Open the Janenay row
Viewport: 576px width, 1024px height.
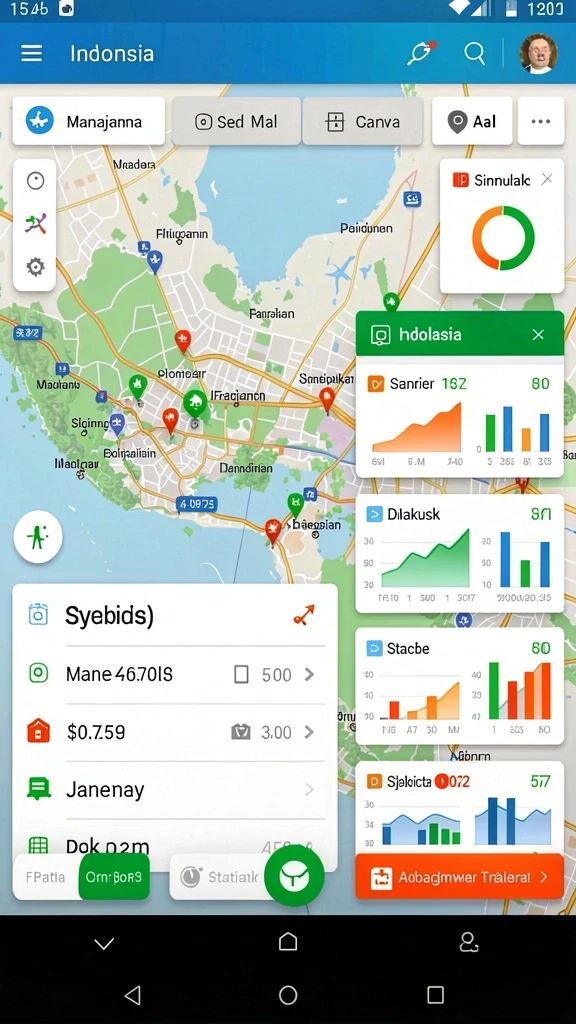(174, 790)
